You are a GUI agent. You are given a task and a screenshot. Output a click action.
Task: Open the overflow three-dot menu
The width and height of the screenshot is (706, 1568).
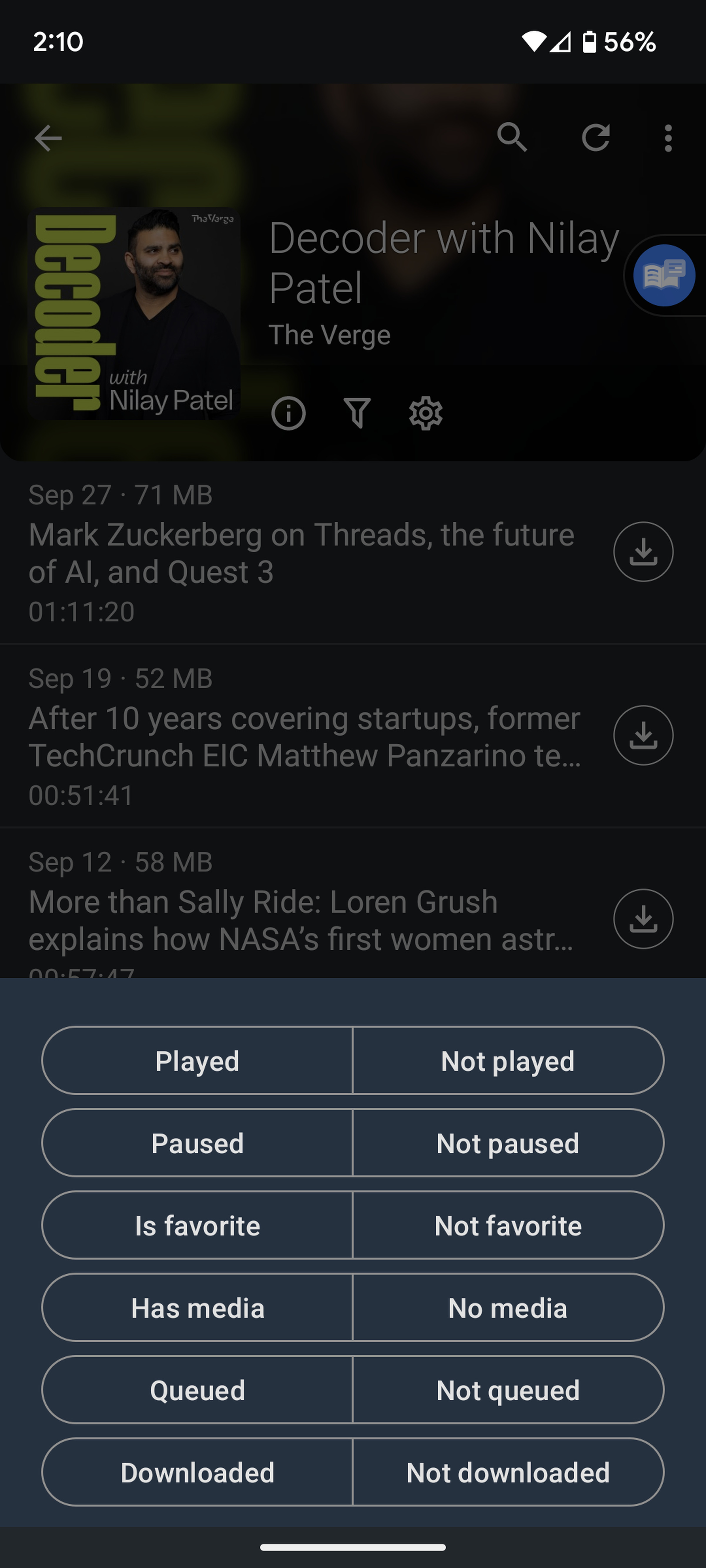pyautogui.click(x=668, y=138)
